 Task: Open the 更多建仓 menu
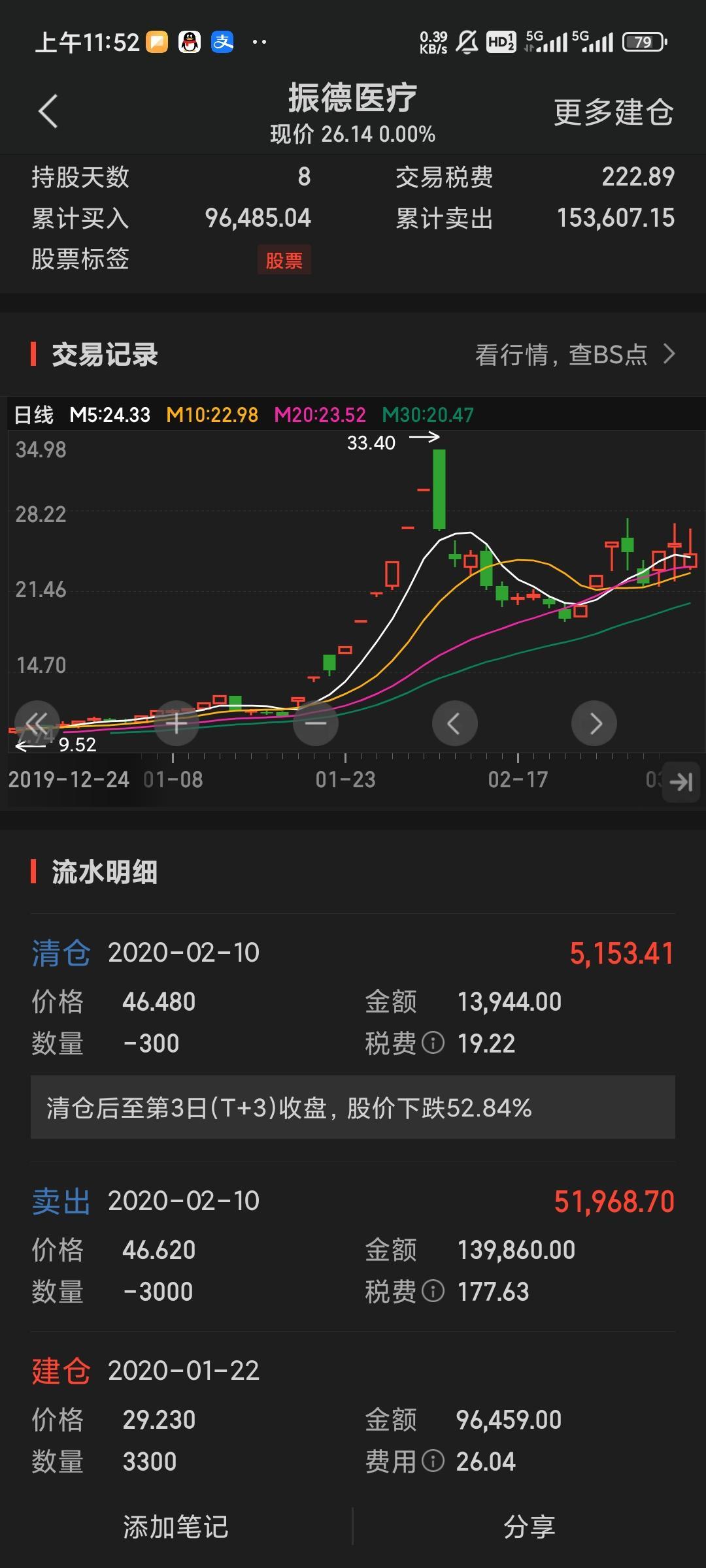614,111
